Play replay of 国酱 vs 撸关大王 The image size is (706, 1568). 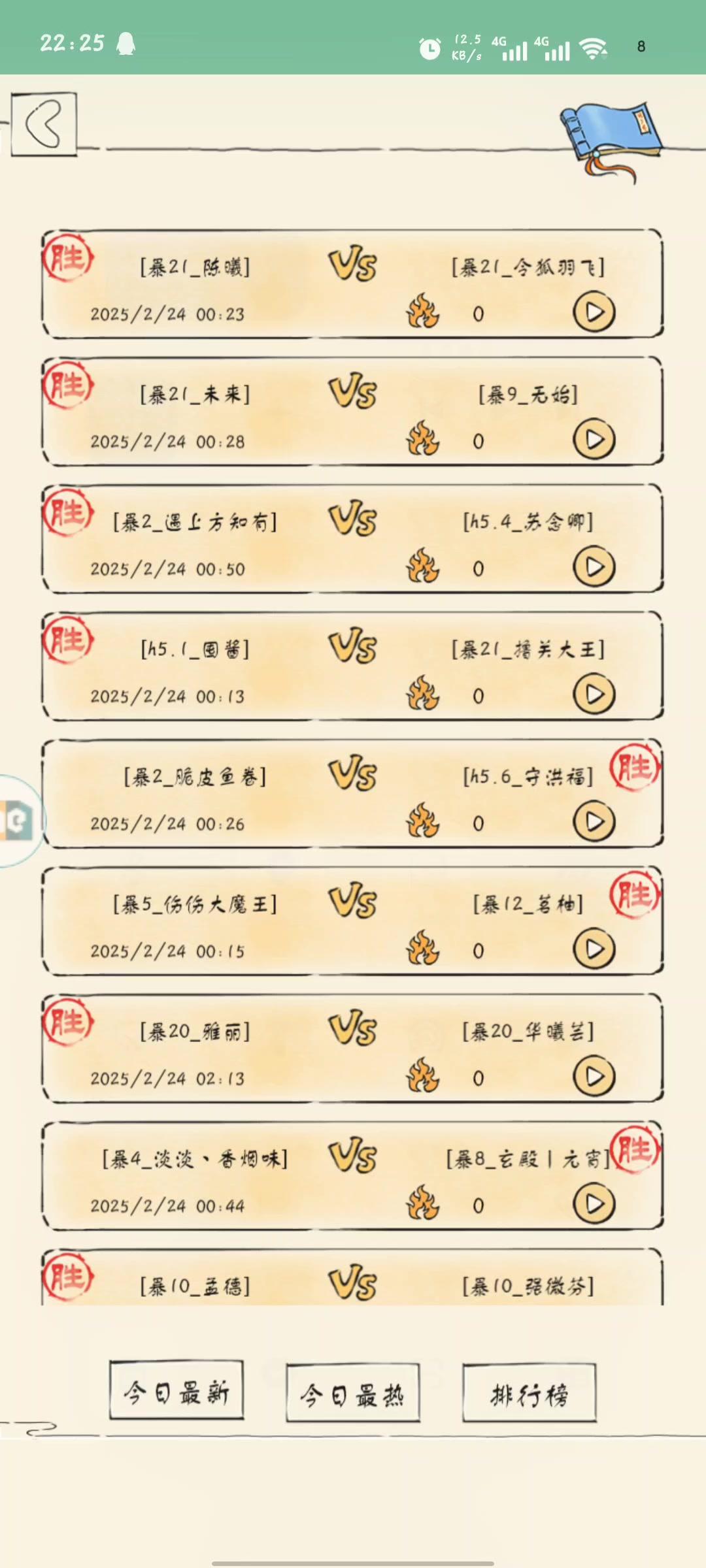coord(594,694)
